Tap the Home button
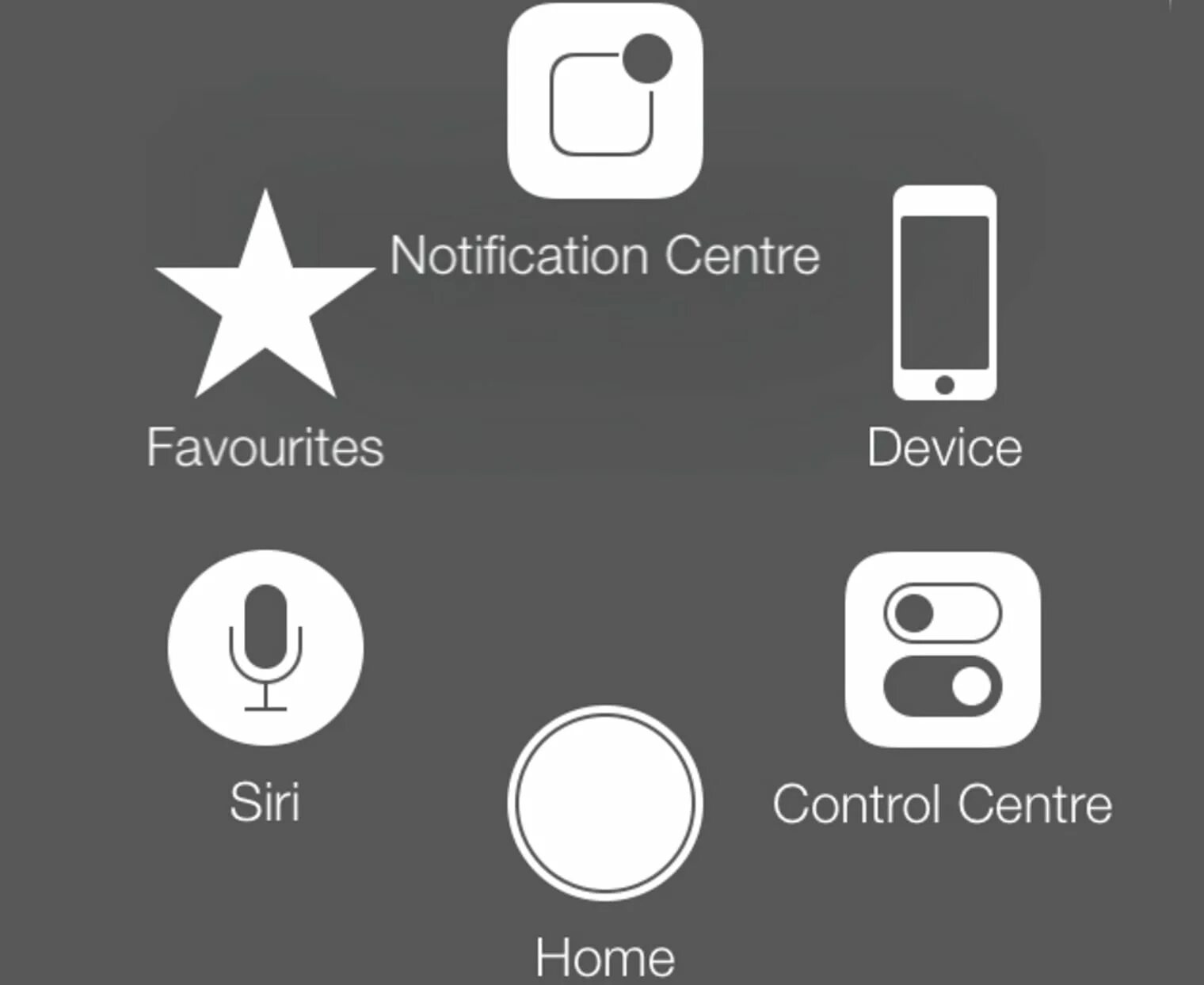Screen dimensions: 1204x985 coord(605,803)
